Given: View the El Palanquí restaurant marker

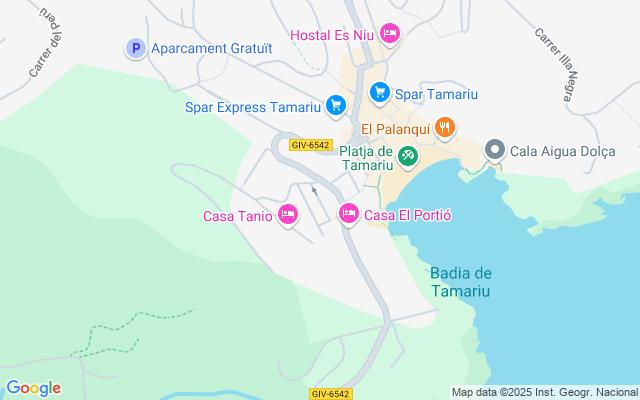Looking at the screenshot, I should [446, 127].
